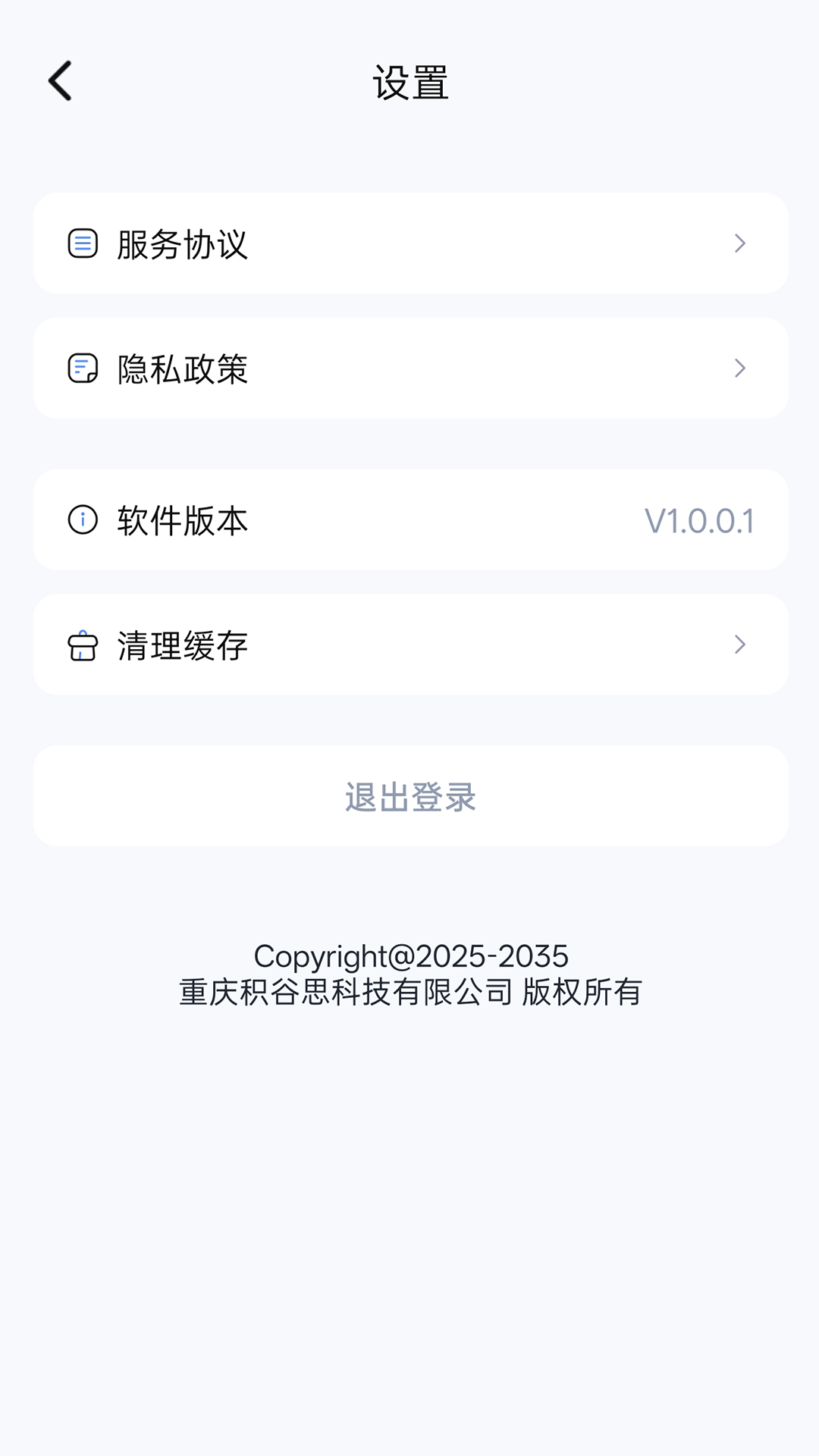Tap the copyright text at the bottom
819x1456 pixels.
tap(409, 957)
